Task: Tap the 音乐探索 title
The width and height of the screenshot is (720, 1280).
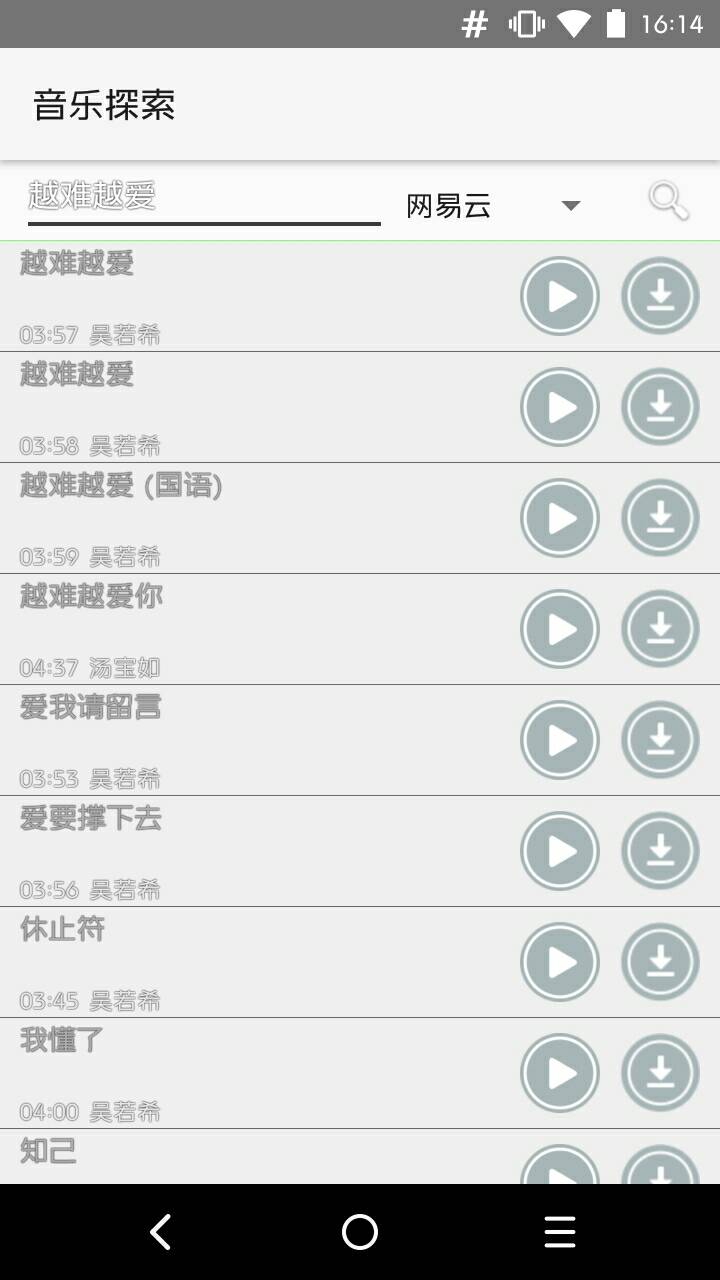Action: 104,105
